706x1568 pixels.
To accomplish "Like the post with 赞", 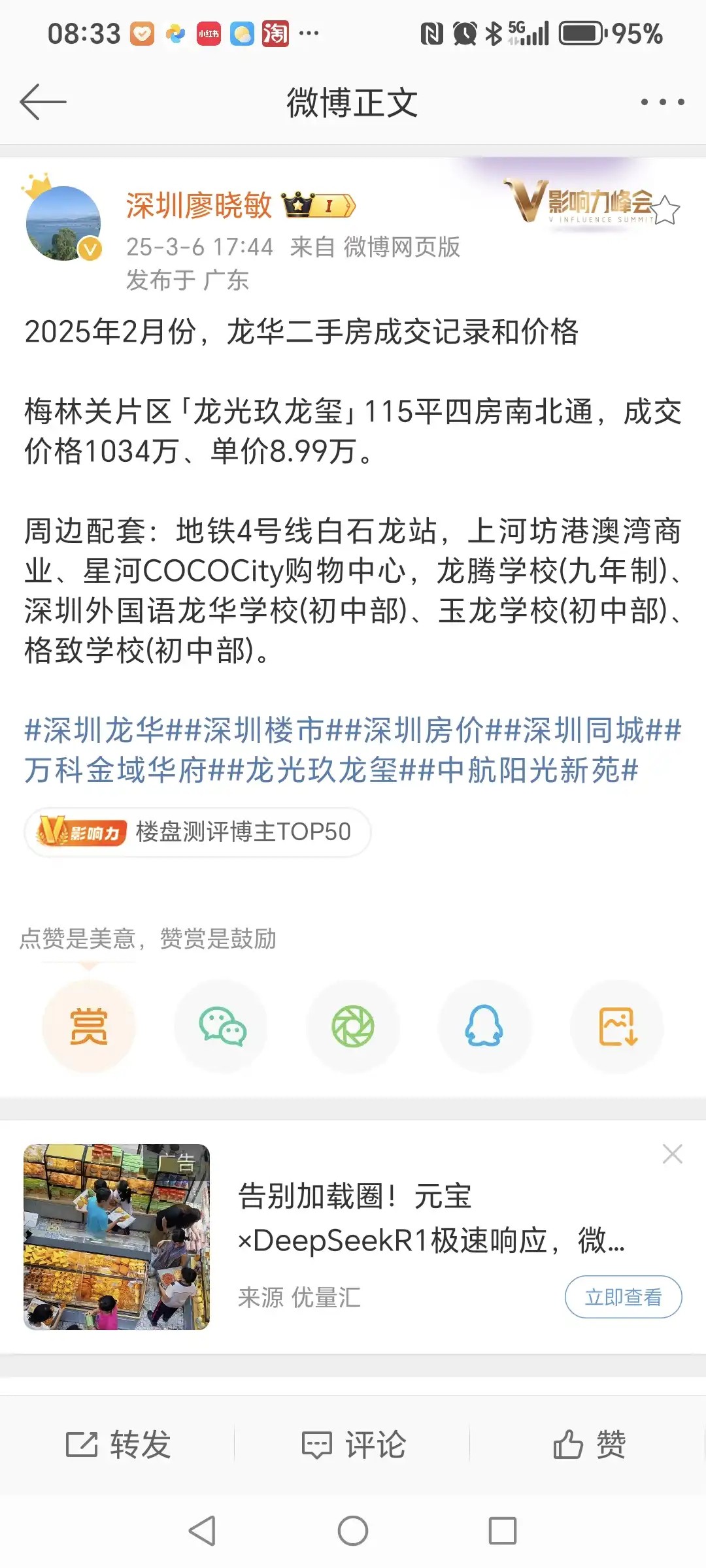I will [x=588, y=1445].
